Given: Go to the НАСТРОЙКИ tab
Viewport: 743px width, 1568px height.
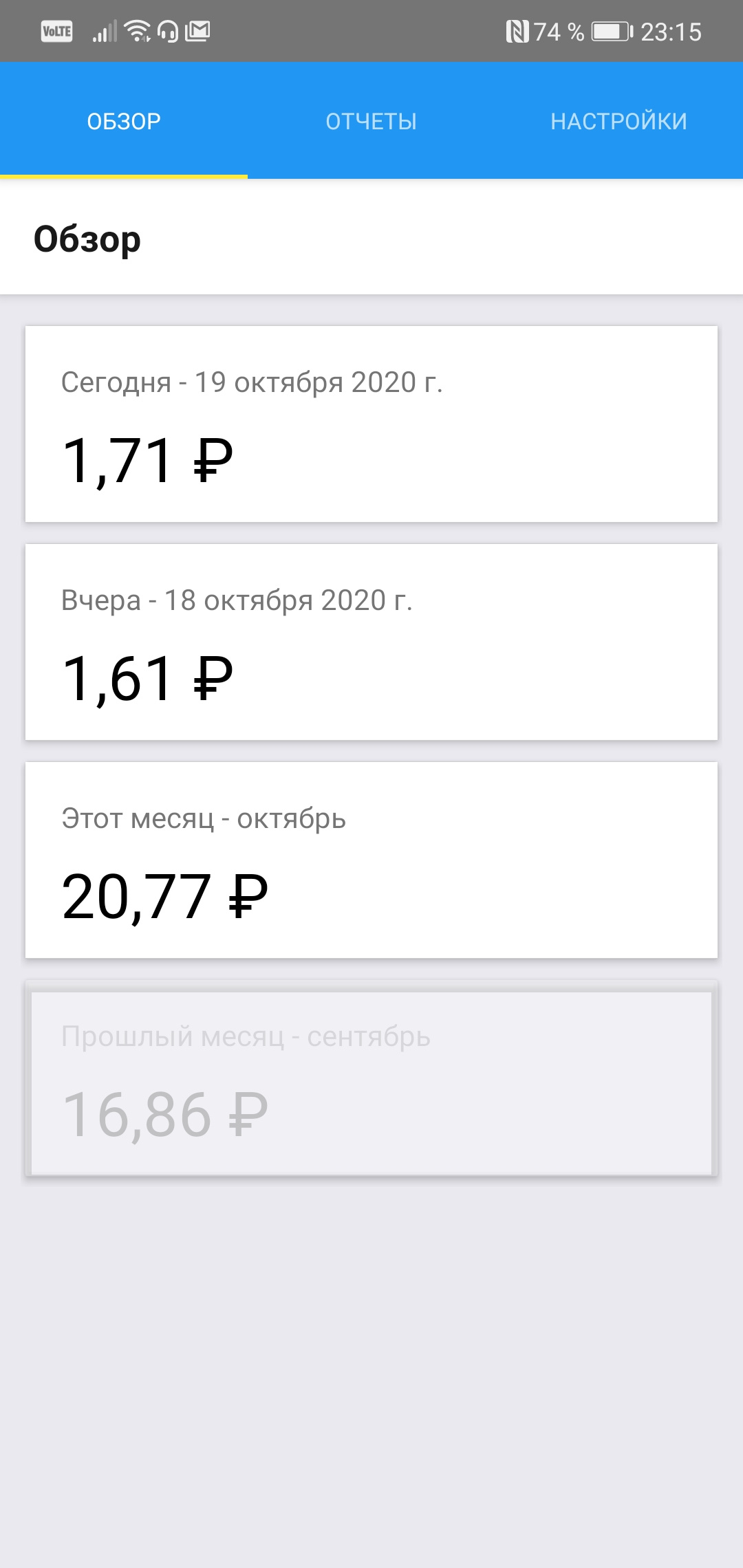Looking at the screenshot, I should pyautogui.click(x=618, y=121).
